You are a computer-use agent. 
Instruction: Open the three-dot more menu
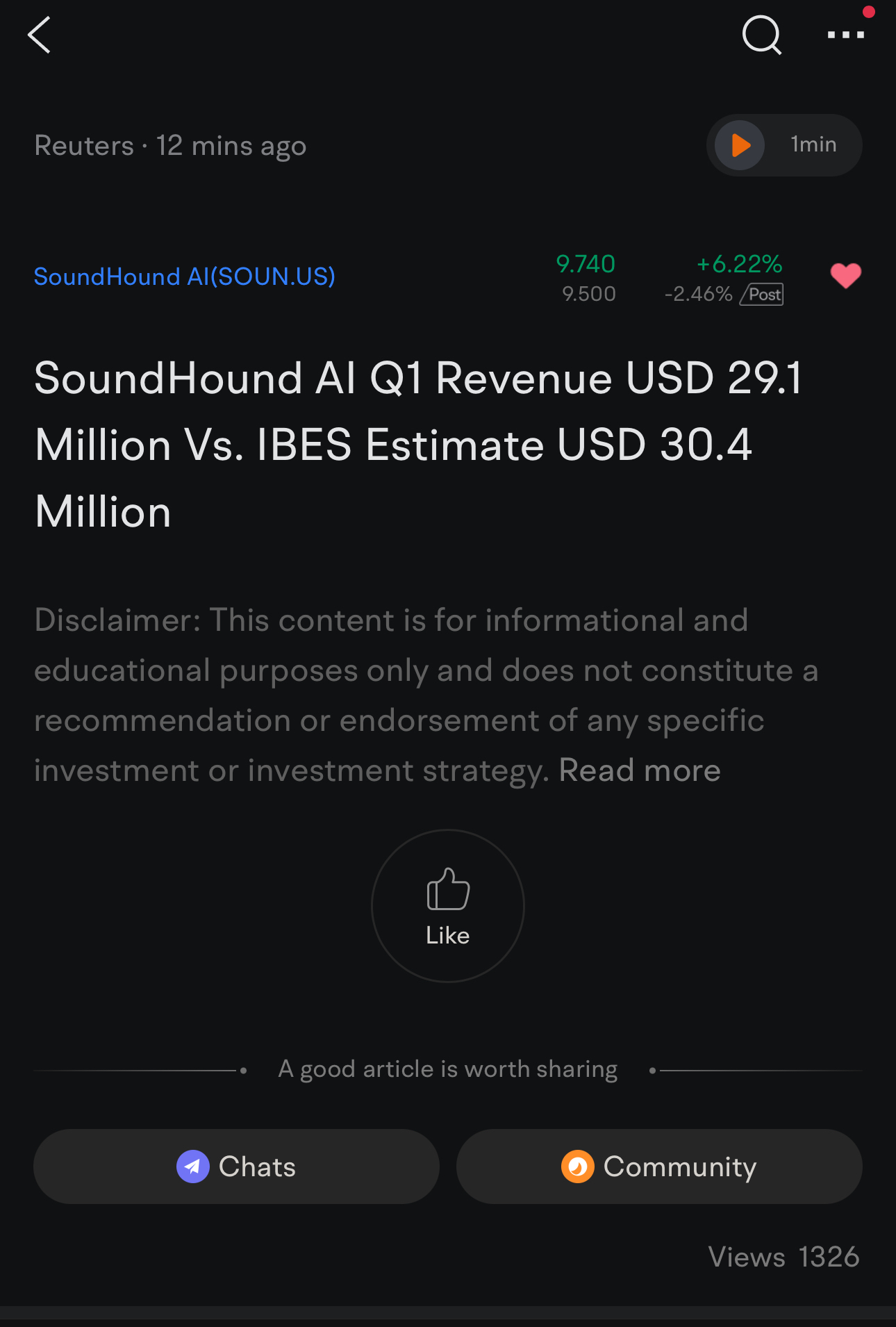[x=845, y=35]
